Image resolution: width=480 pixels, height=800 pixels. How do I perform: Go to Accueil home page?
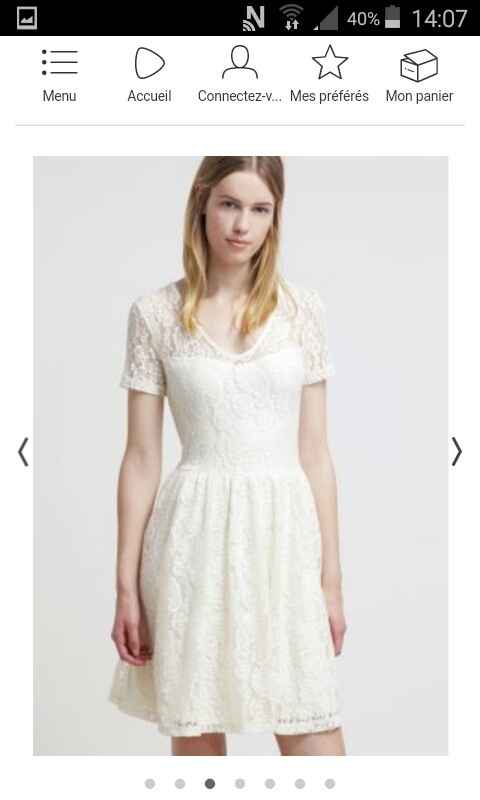tap(149, 75)
